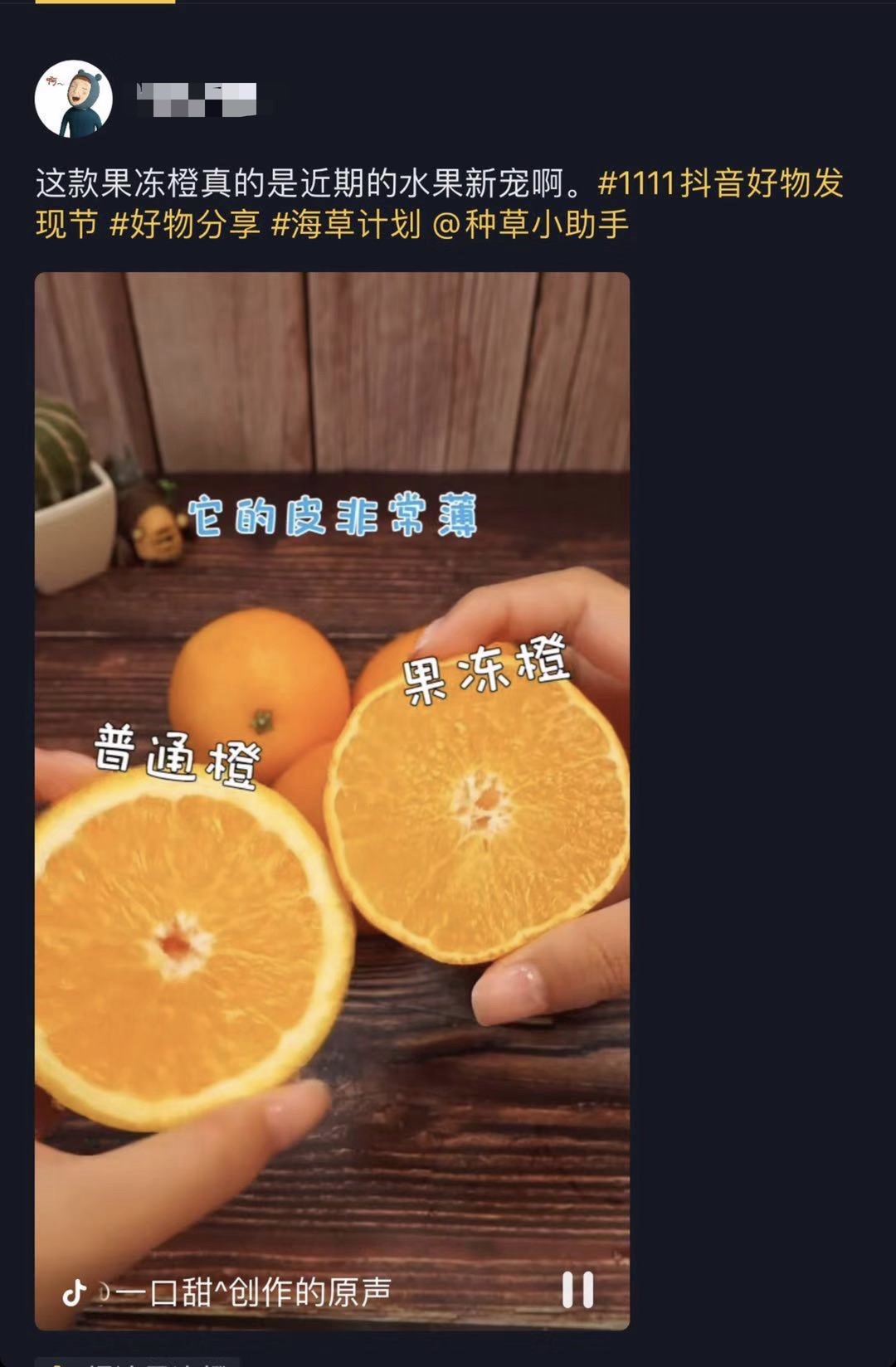Open the #海草计划 hashtag

coord(346,225)
